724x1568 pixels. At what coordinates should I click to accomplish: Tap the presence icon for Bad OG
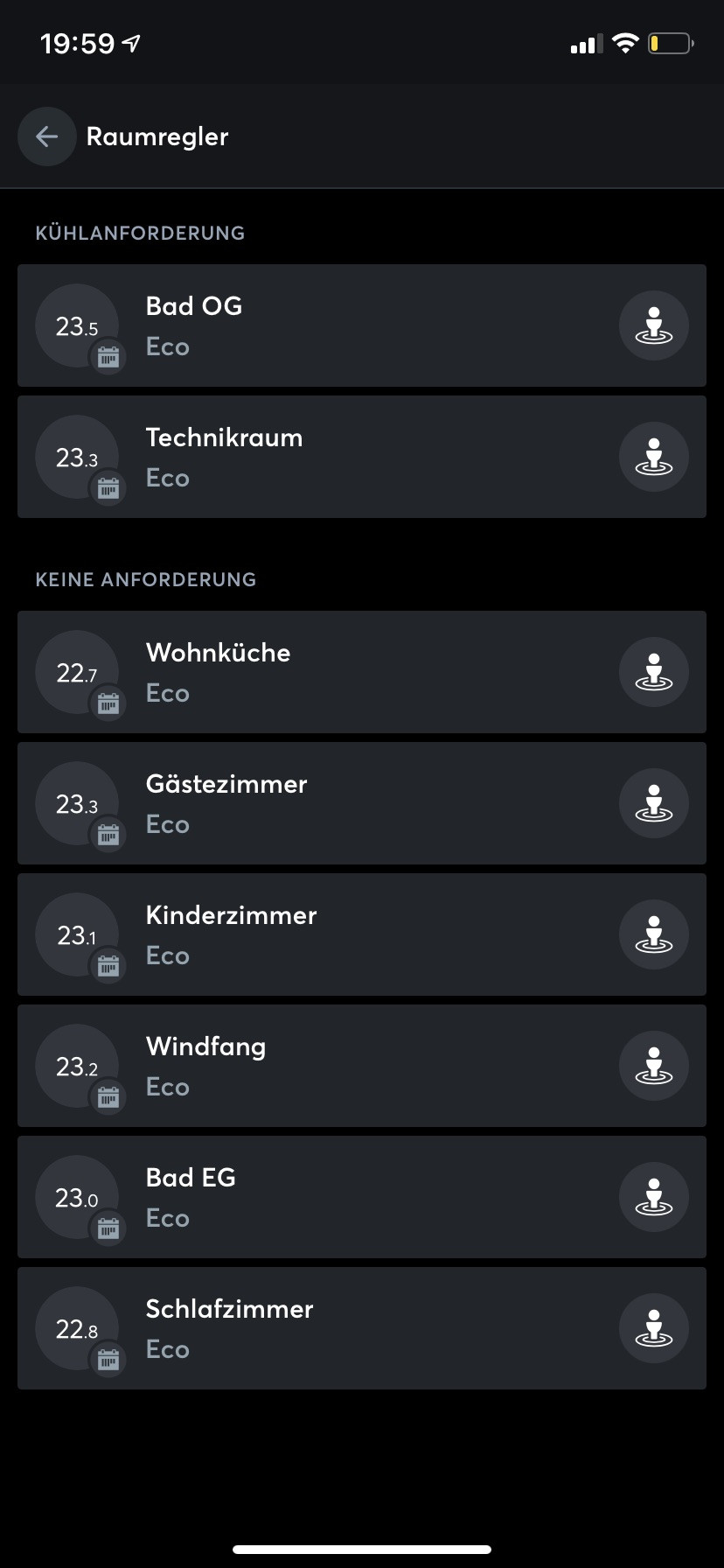[x=653, y=325]
